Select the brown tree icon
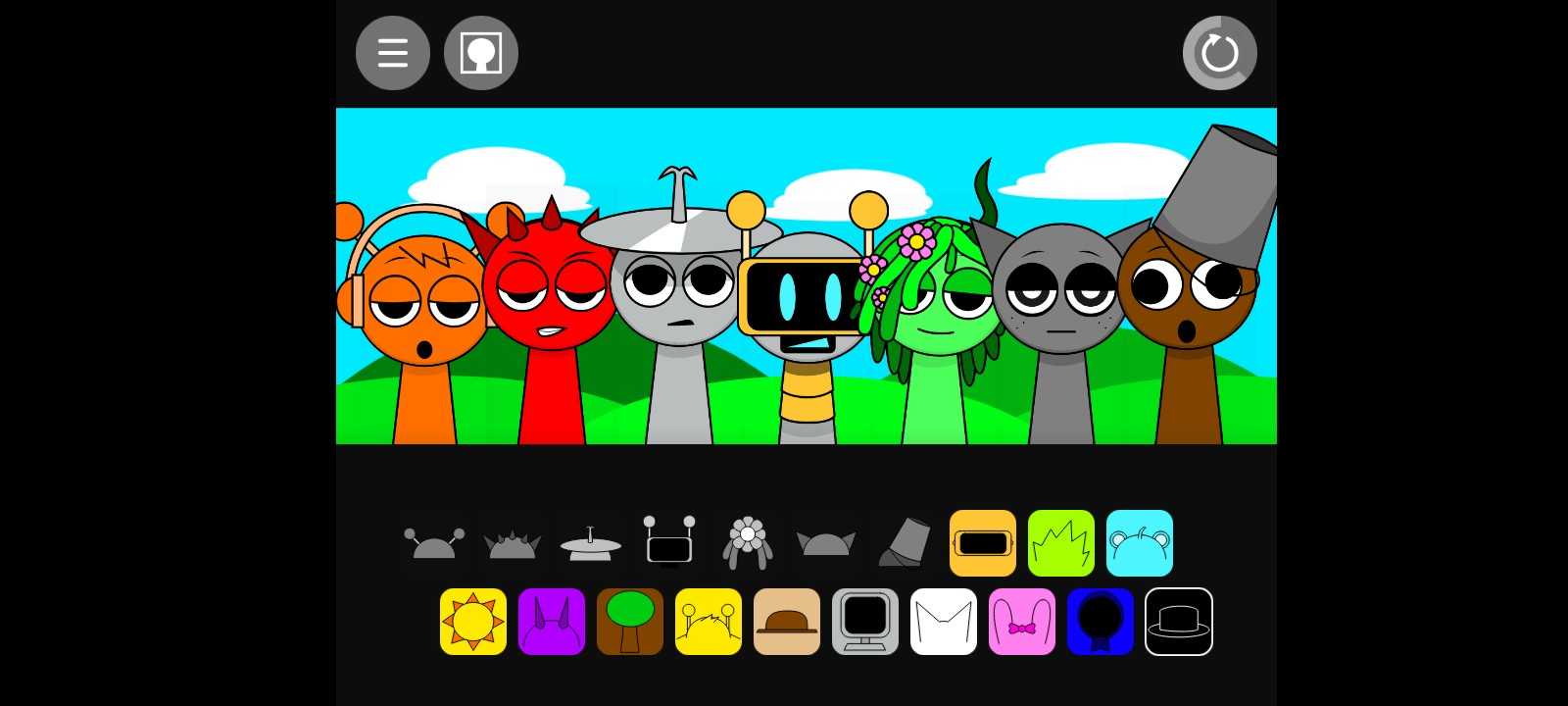 (x=630, y=622)
